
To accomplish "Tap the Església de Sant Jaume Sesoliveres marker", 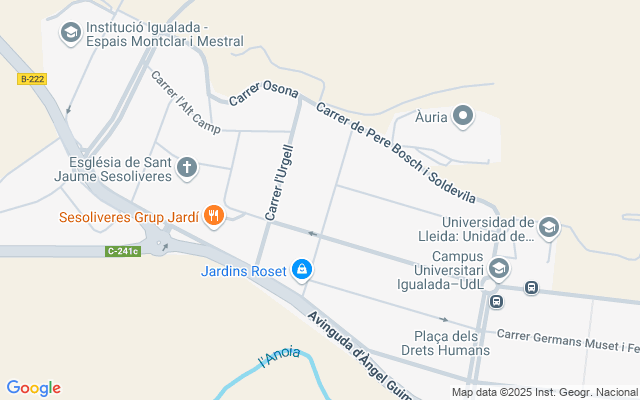I will pos(186,168).
